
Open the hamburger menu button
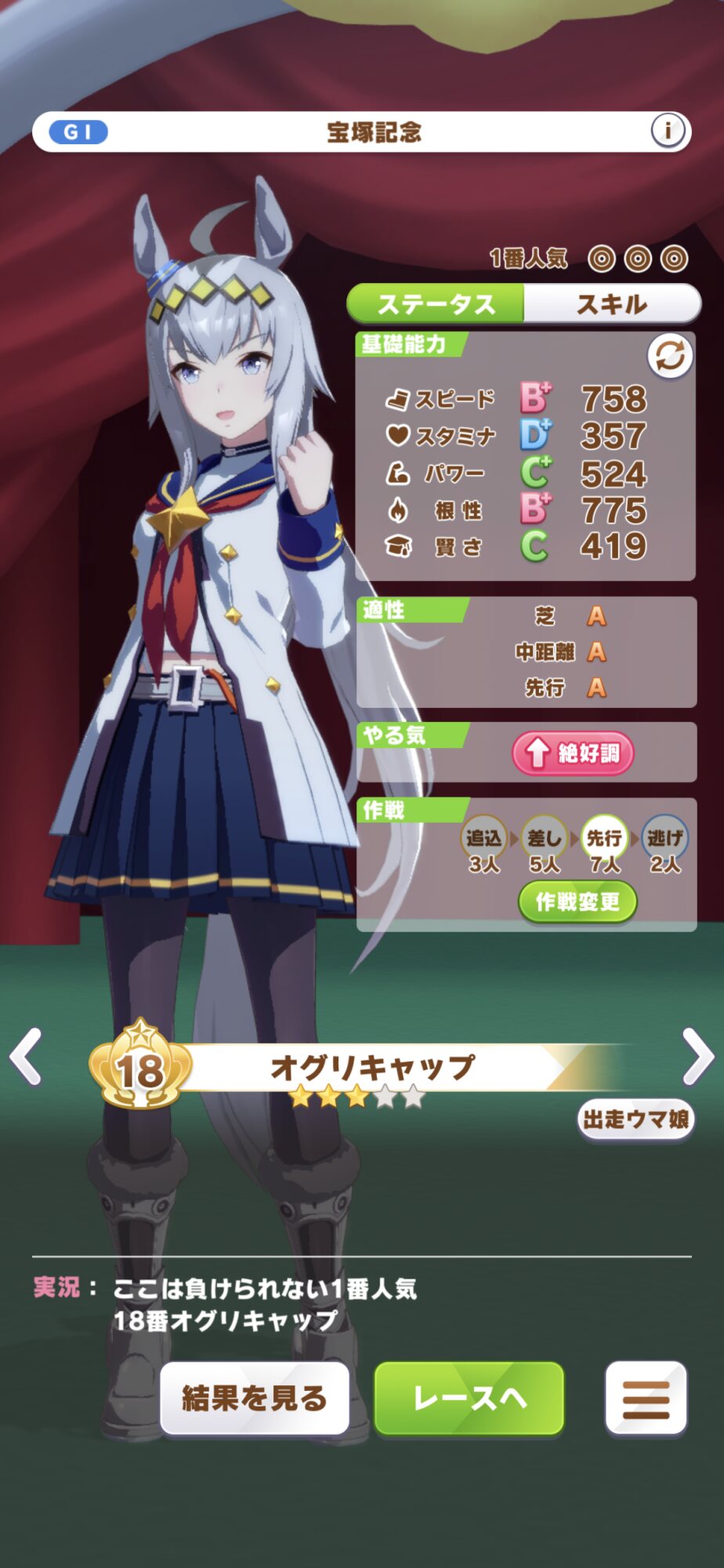tap(646, 1398)
